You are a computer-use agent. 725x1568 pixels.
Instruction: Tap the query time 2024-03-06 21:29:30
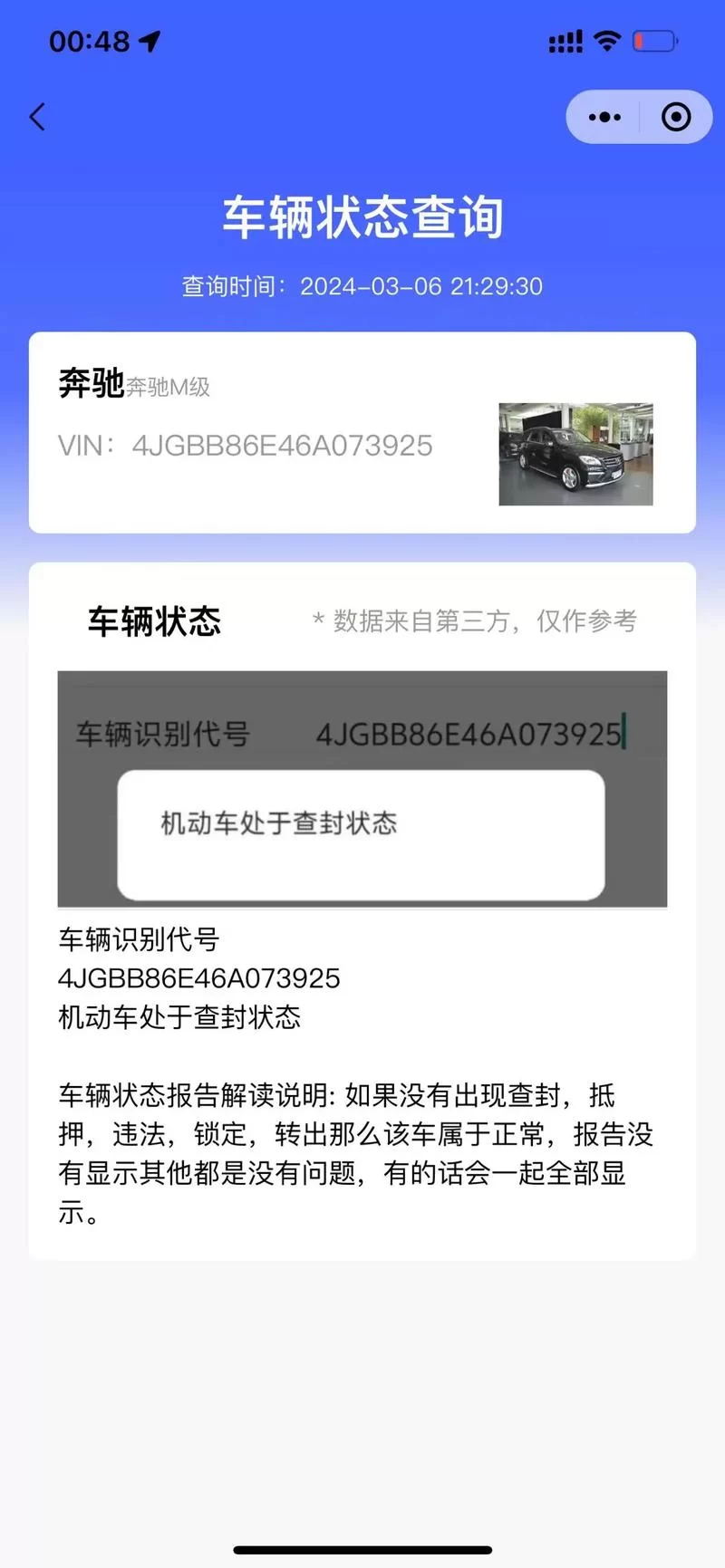pos(362,285)
